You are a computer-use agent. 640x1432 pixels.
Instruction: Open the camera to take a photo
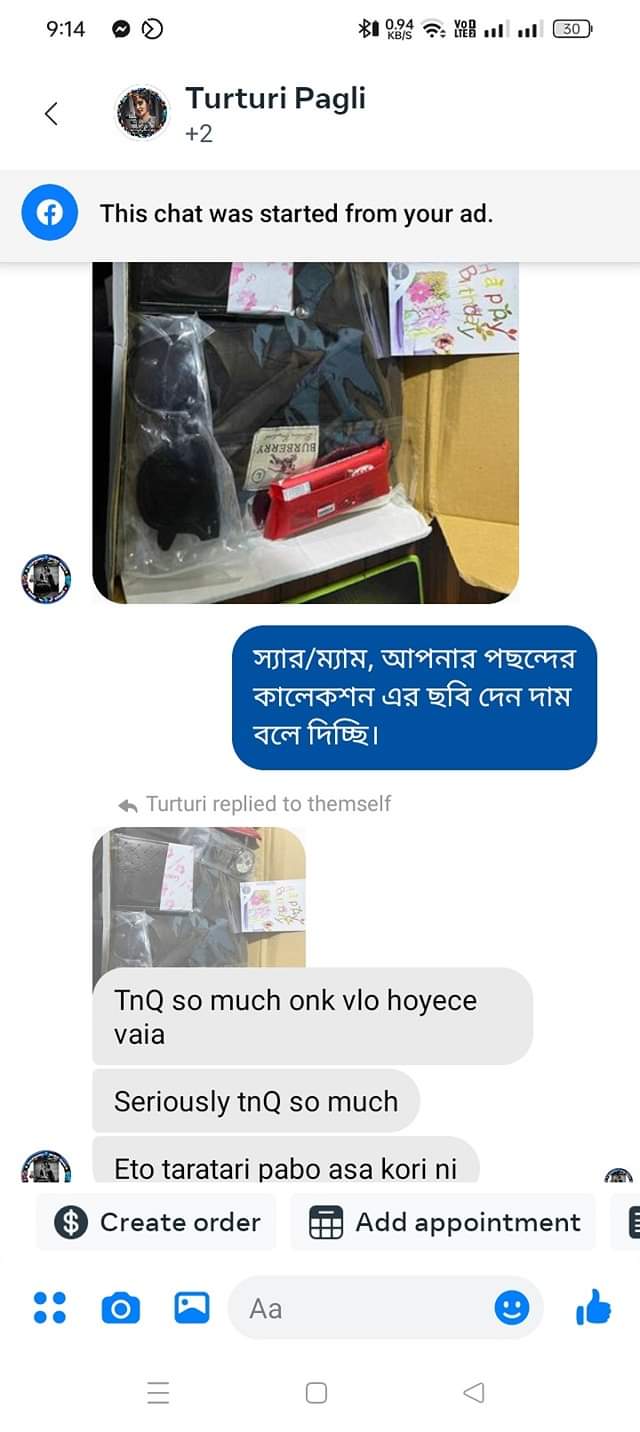point(121,1308)
